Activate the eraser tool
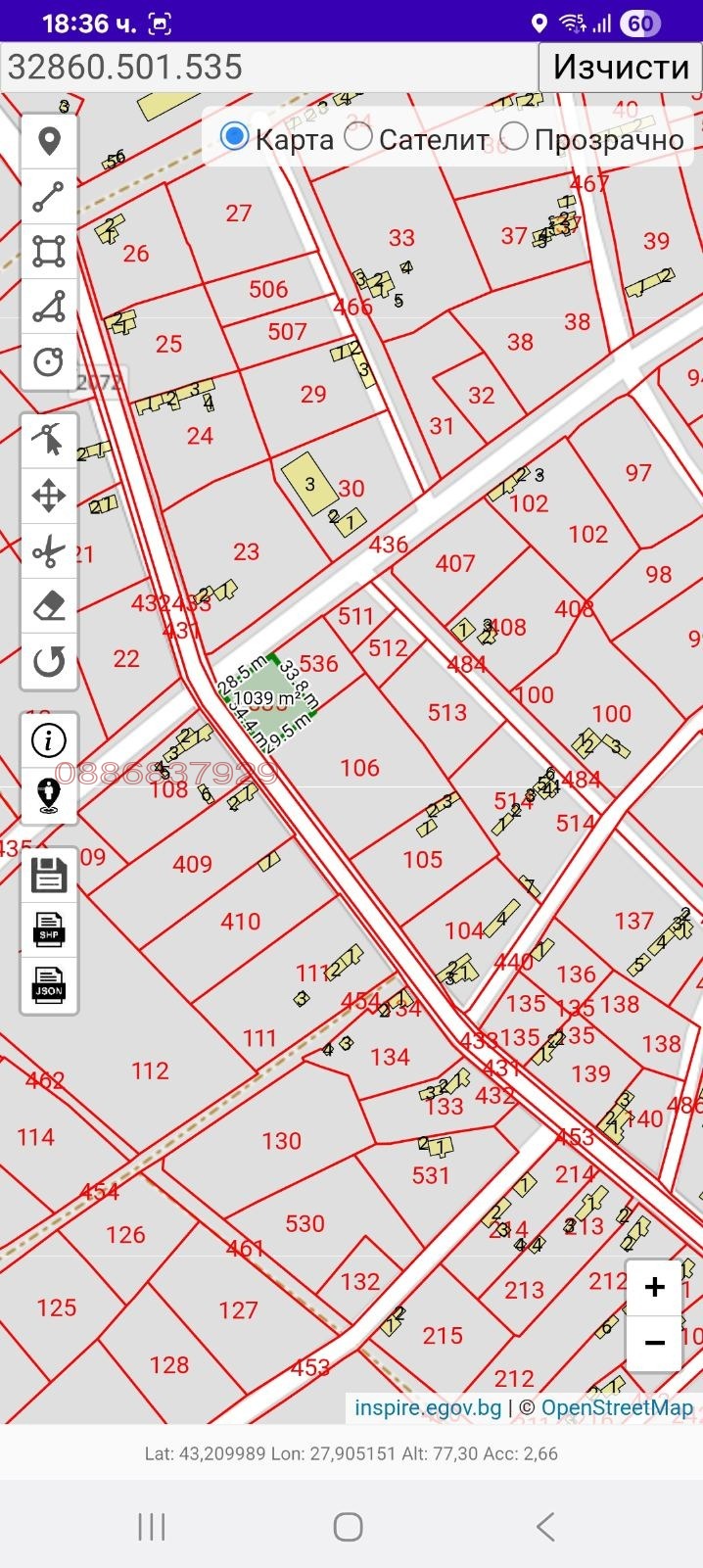 (49, 606)
